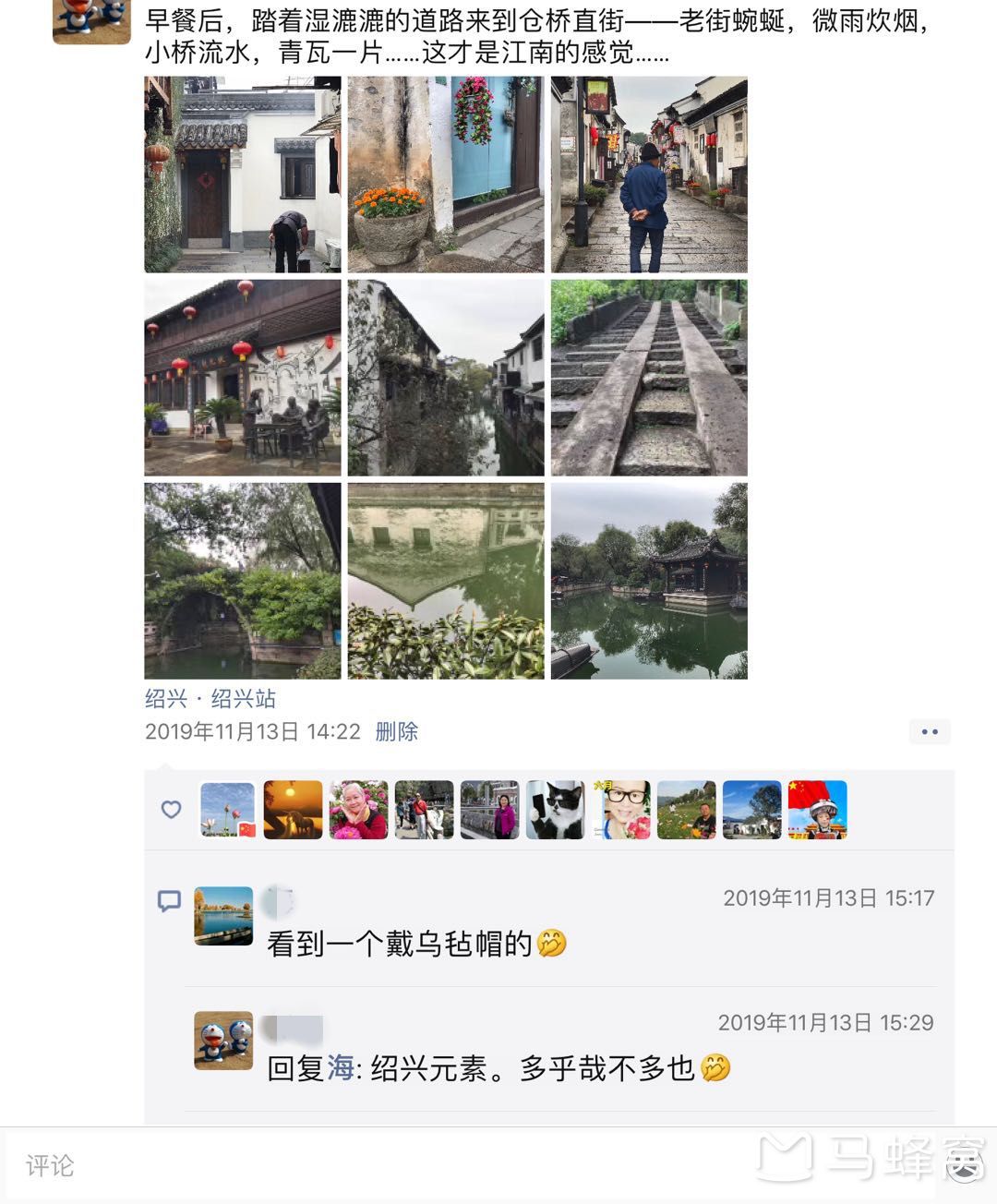This screenshot has height=1204, width=997.
Task: Open the post author's Doraemon avatar
Action: point(91,20)
